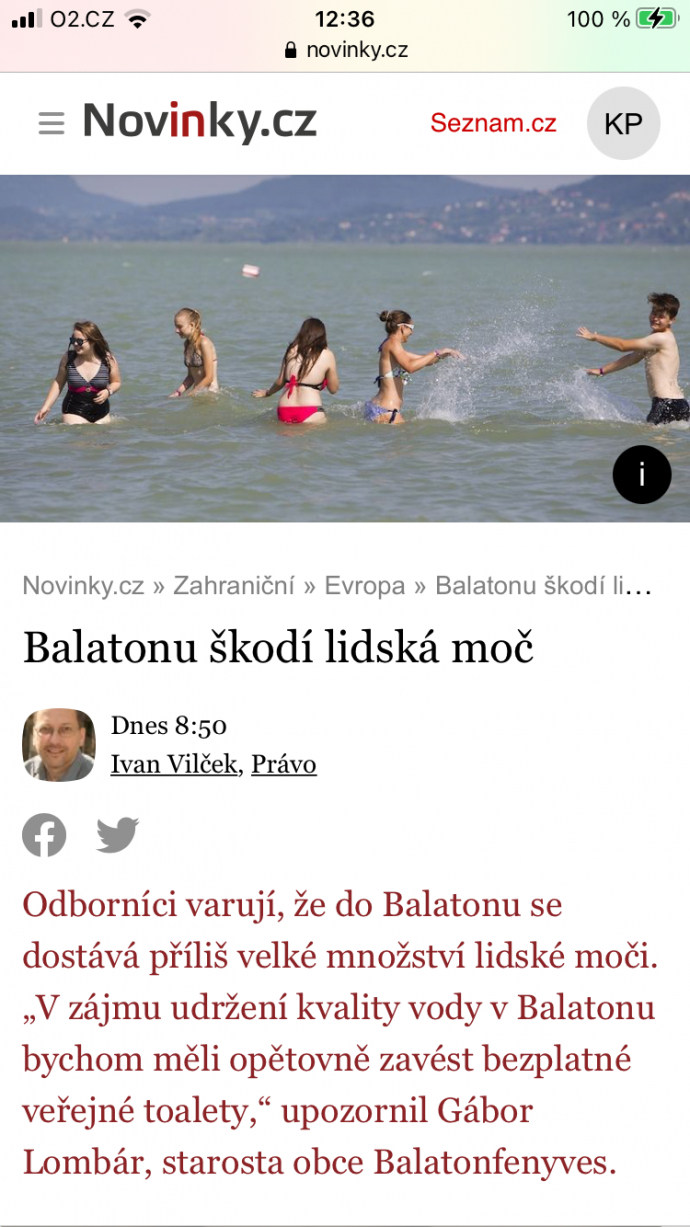Open the Evropa breadcrumb link
The height and width of the screenshot is (1227, 690).
click(x=365, y=586)
